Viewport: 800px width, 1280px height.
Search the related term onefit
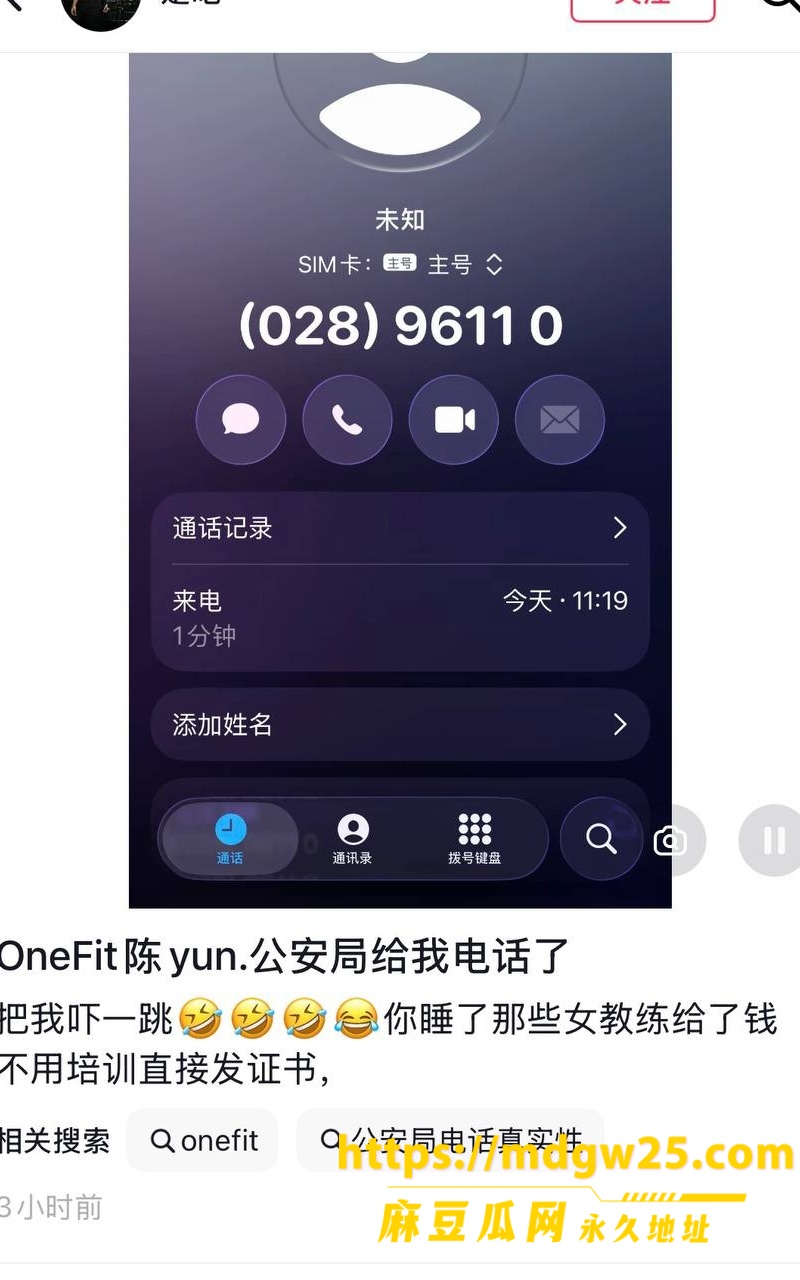(x=202, y=1140)
